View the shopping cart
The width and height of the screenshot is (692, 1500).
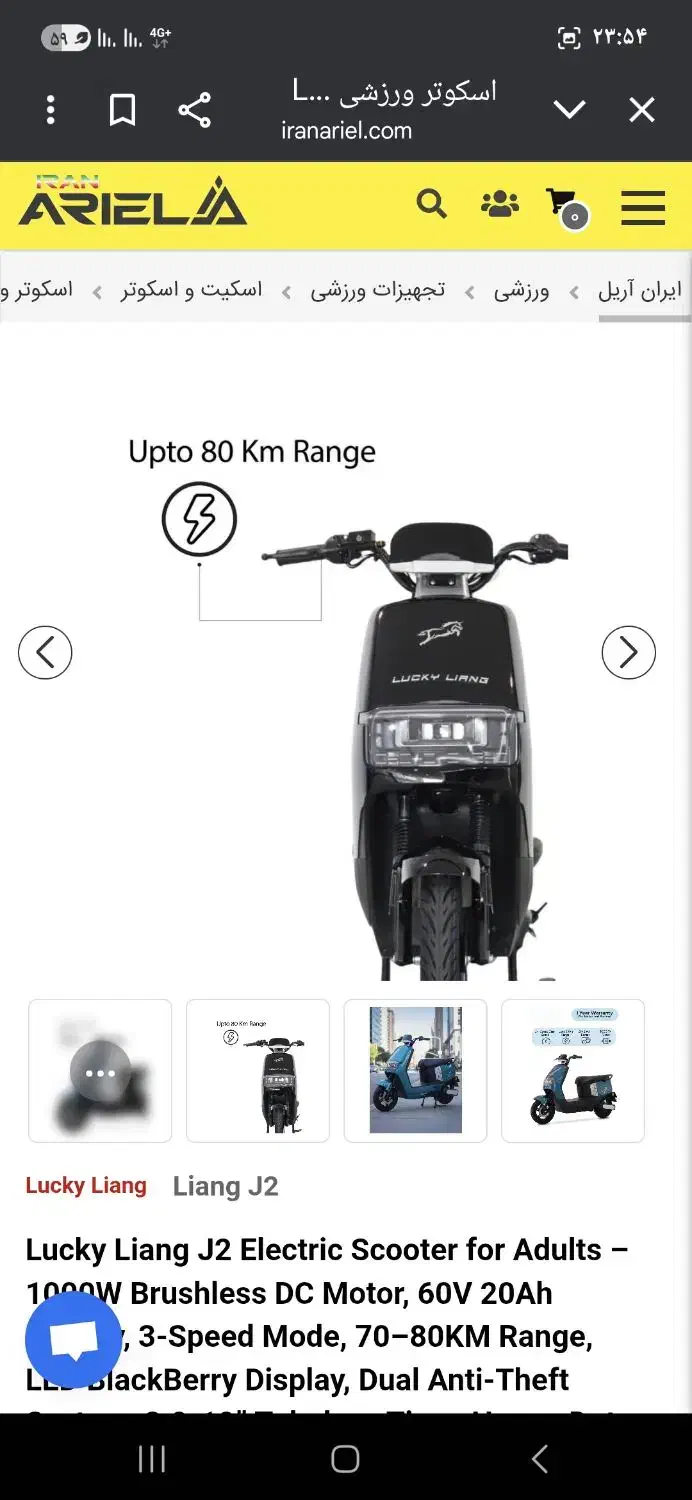(x=566, y=207)
